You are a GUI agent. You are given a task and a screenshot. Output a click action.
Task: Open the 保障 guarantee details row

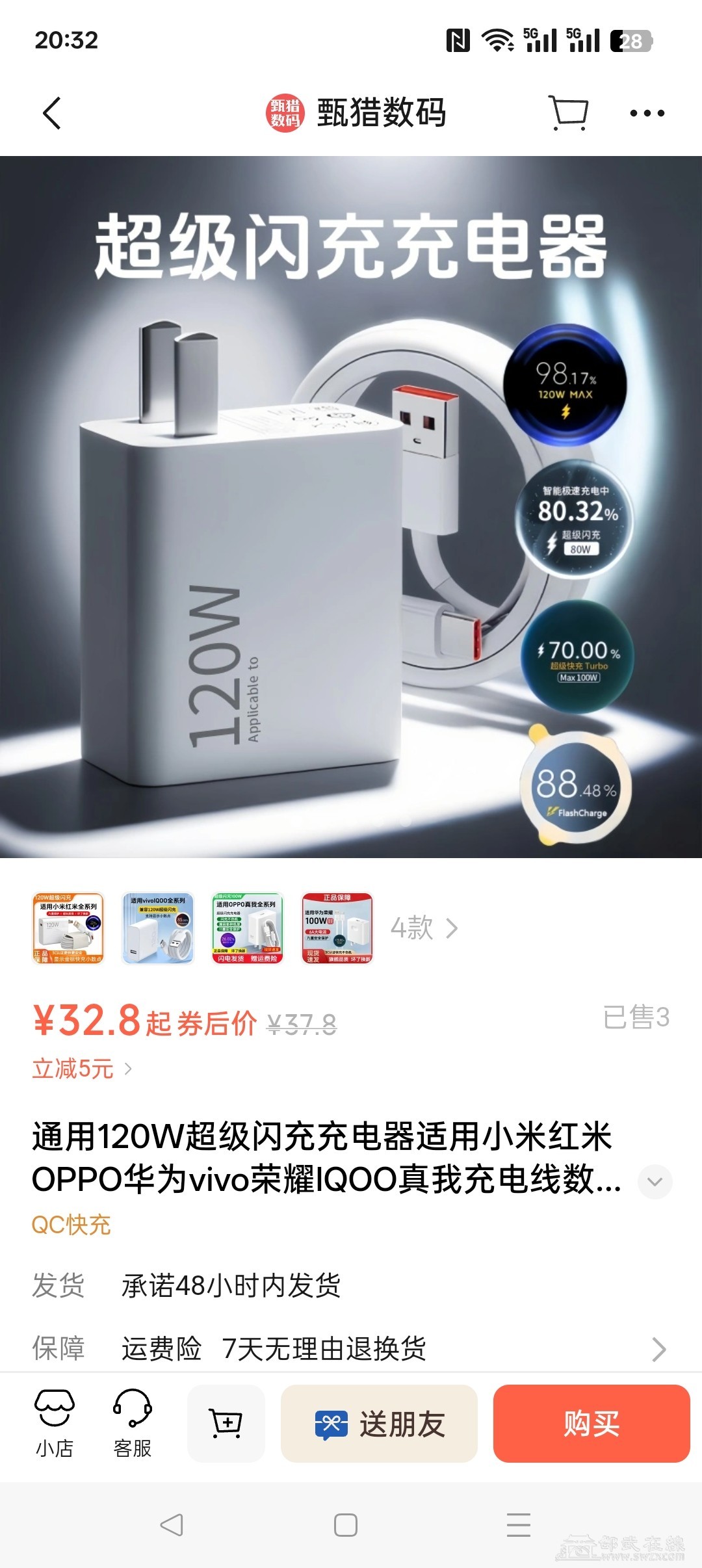(x=351, y=1349)
